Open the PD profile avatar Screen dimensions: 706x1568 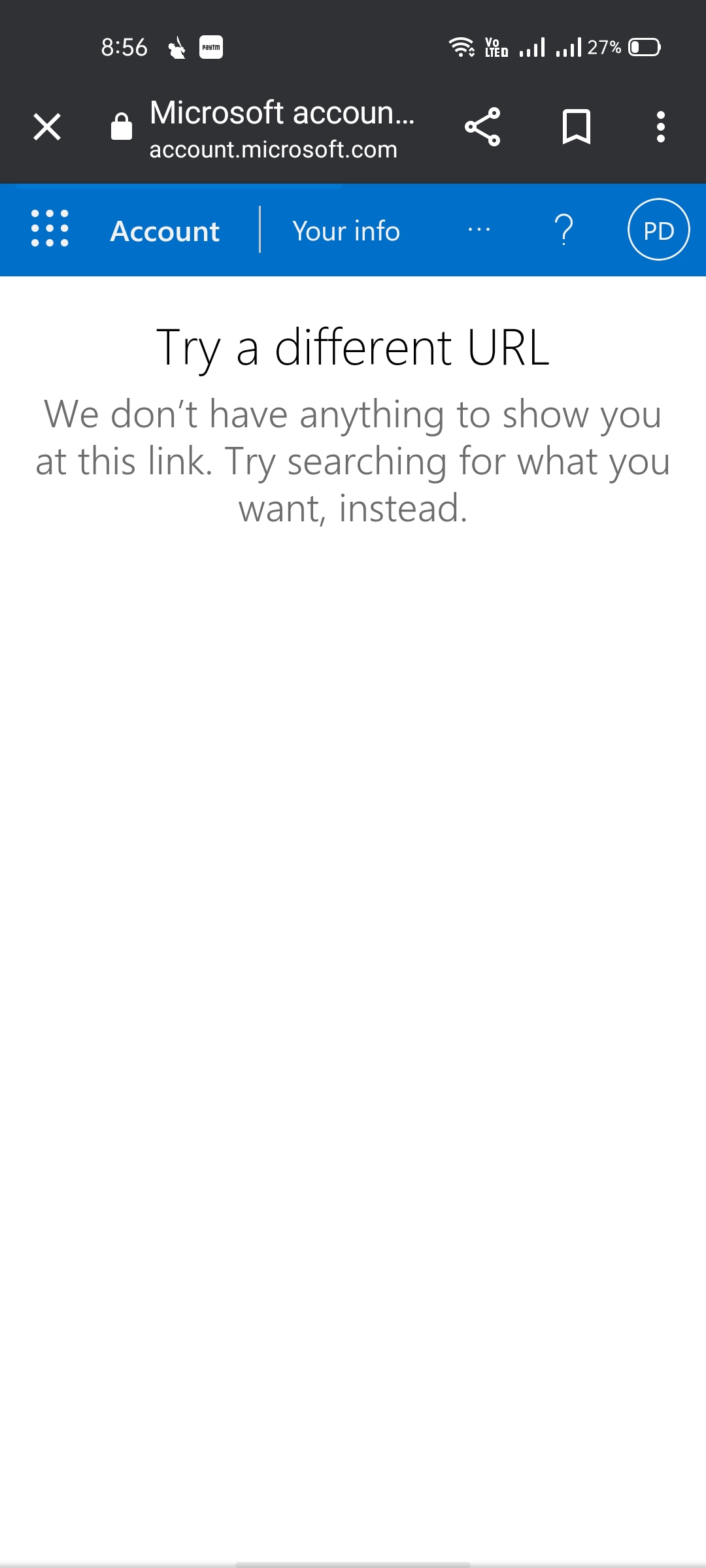(658, 230)
